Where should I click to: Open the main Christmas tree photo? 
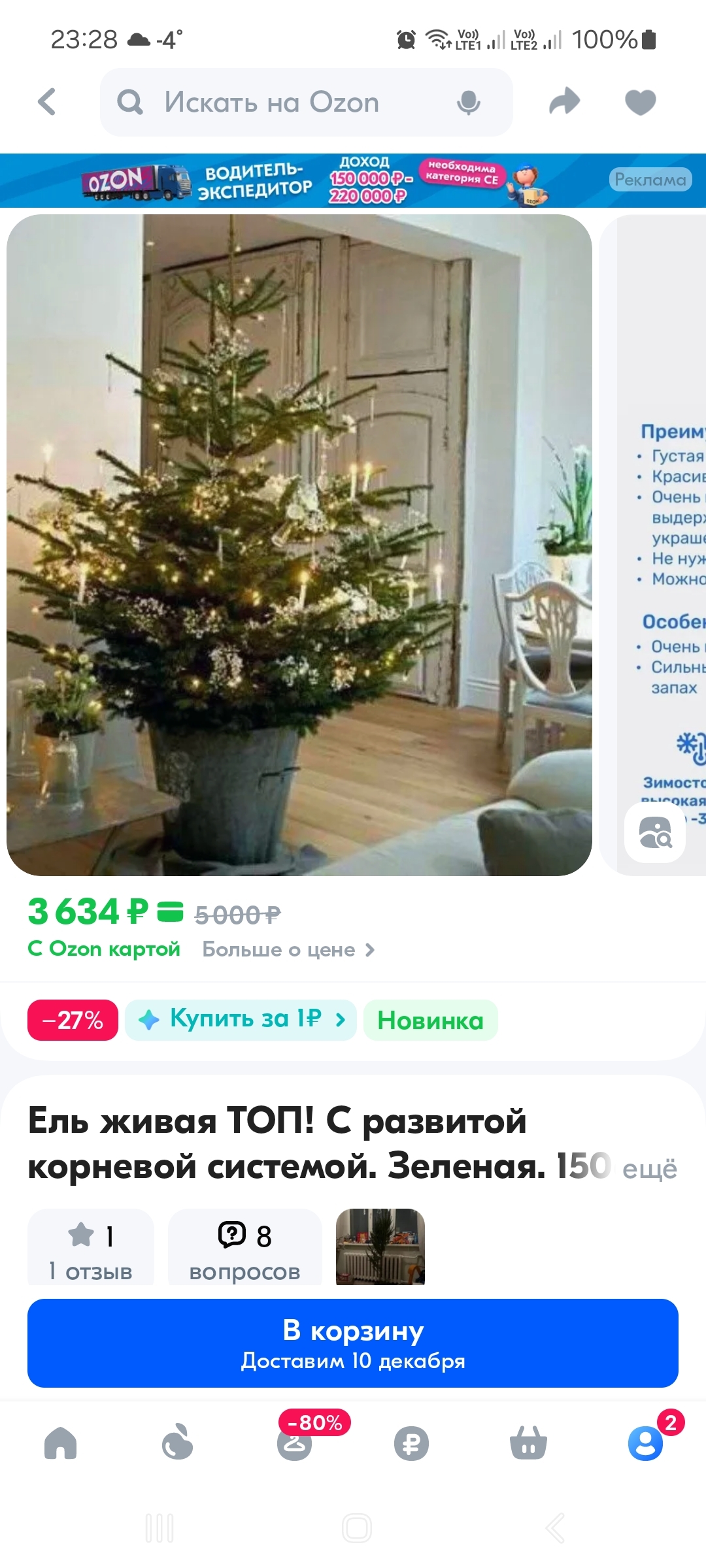[x=299, y=544]
